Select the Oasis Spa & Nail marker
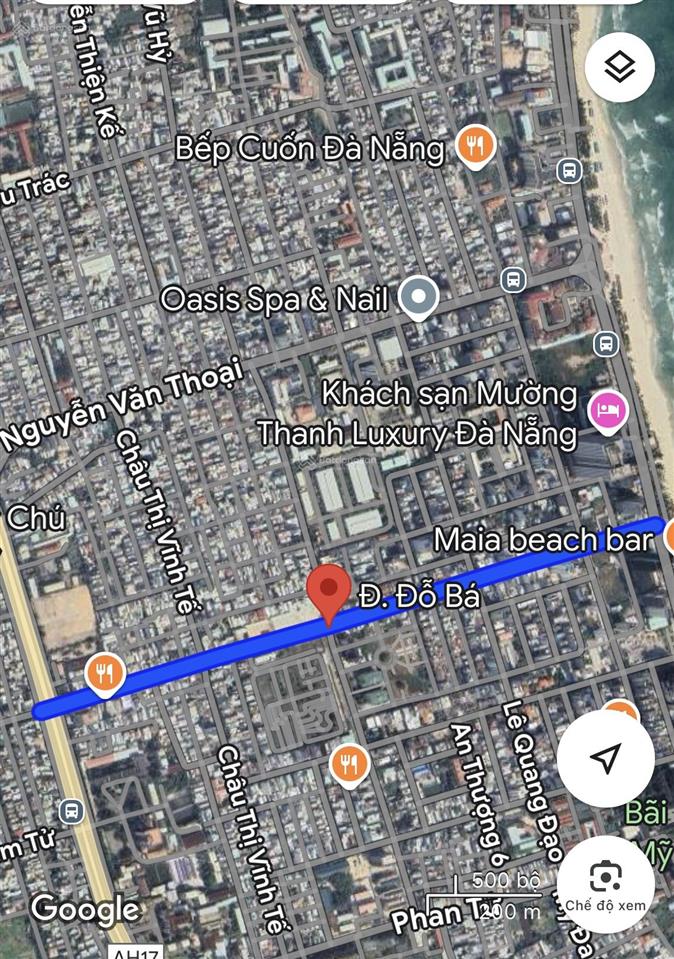Viewport: 674px width, 959px height. point(418,297)
